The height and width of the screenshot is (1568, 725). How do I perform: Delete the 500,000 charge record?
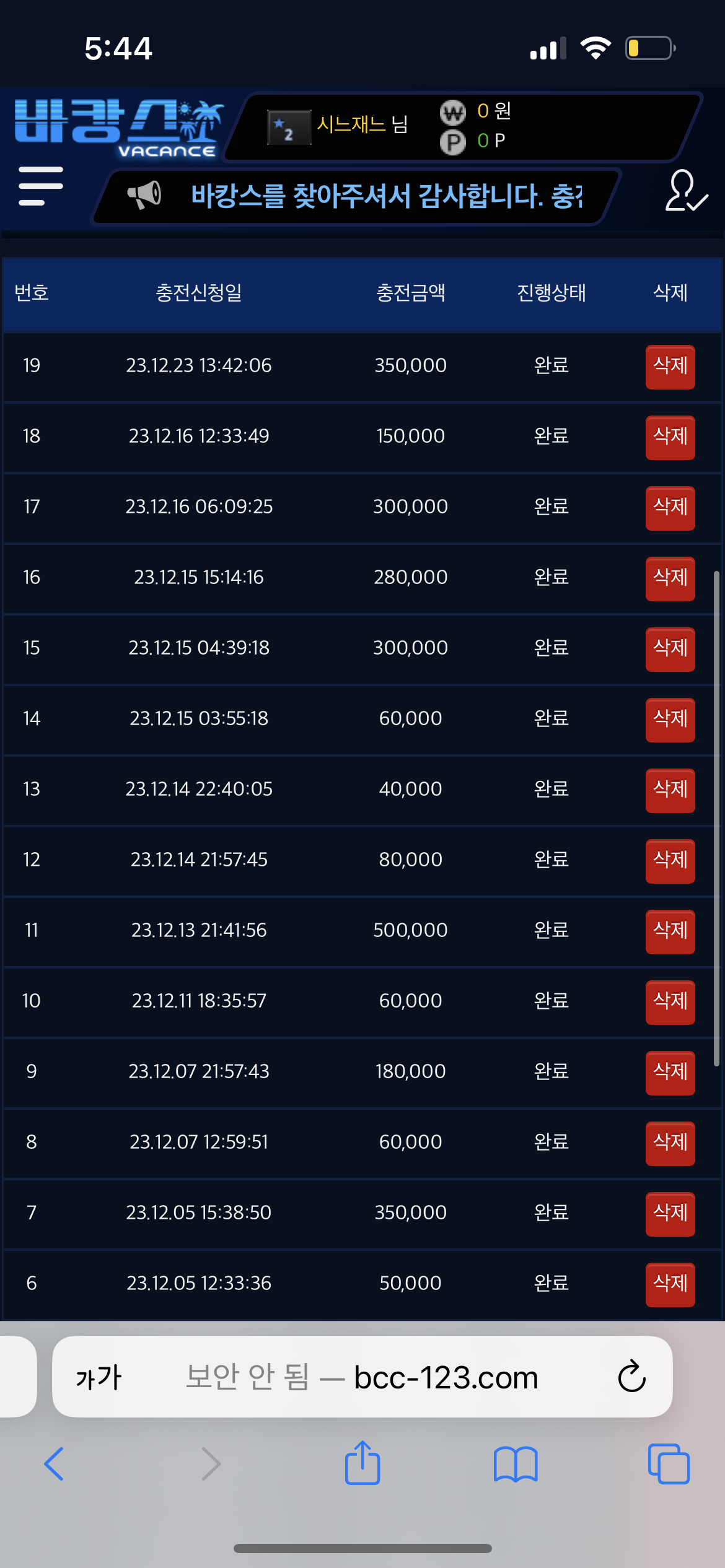pyautogui.click(x=670, y=931)
